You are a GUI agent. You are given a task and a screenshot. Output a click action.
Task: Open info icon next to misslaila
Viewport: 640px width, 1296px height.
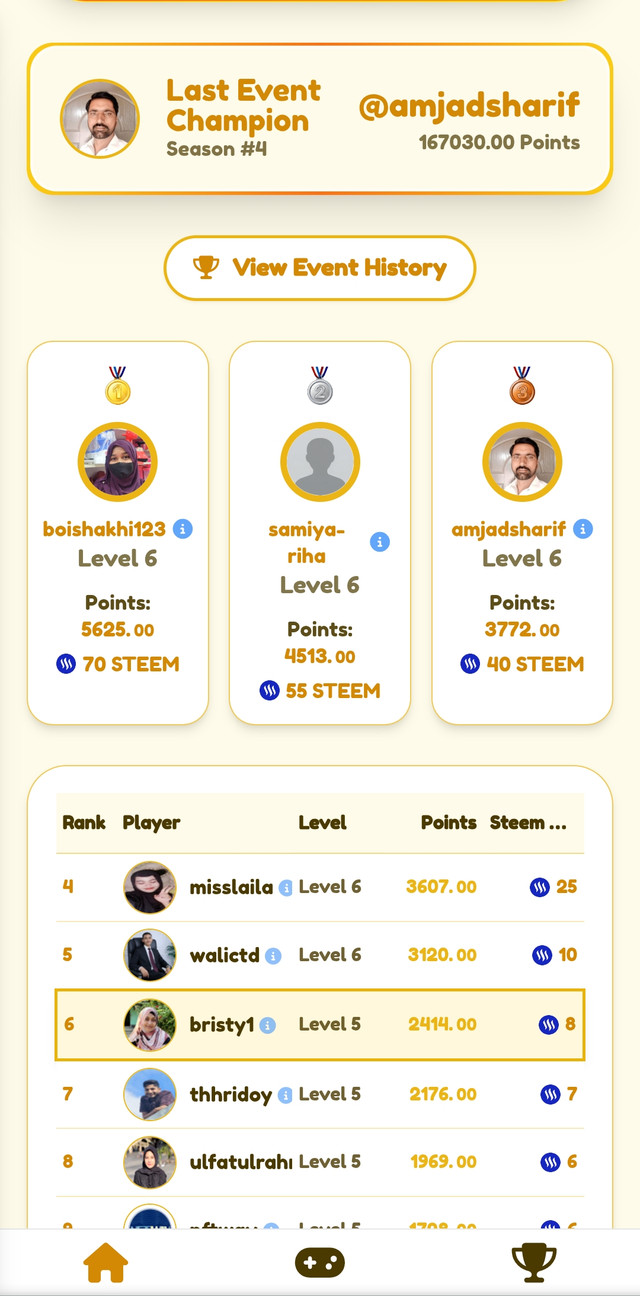286,888
